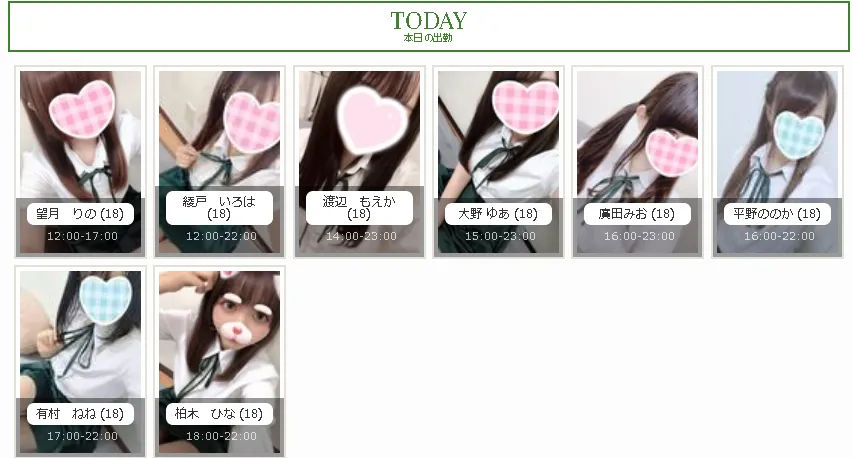The height and width of the screenshot is (458, 853).
Task: Tap the 大野 ゆあ card
Action: point(498,161)
